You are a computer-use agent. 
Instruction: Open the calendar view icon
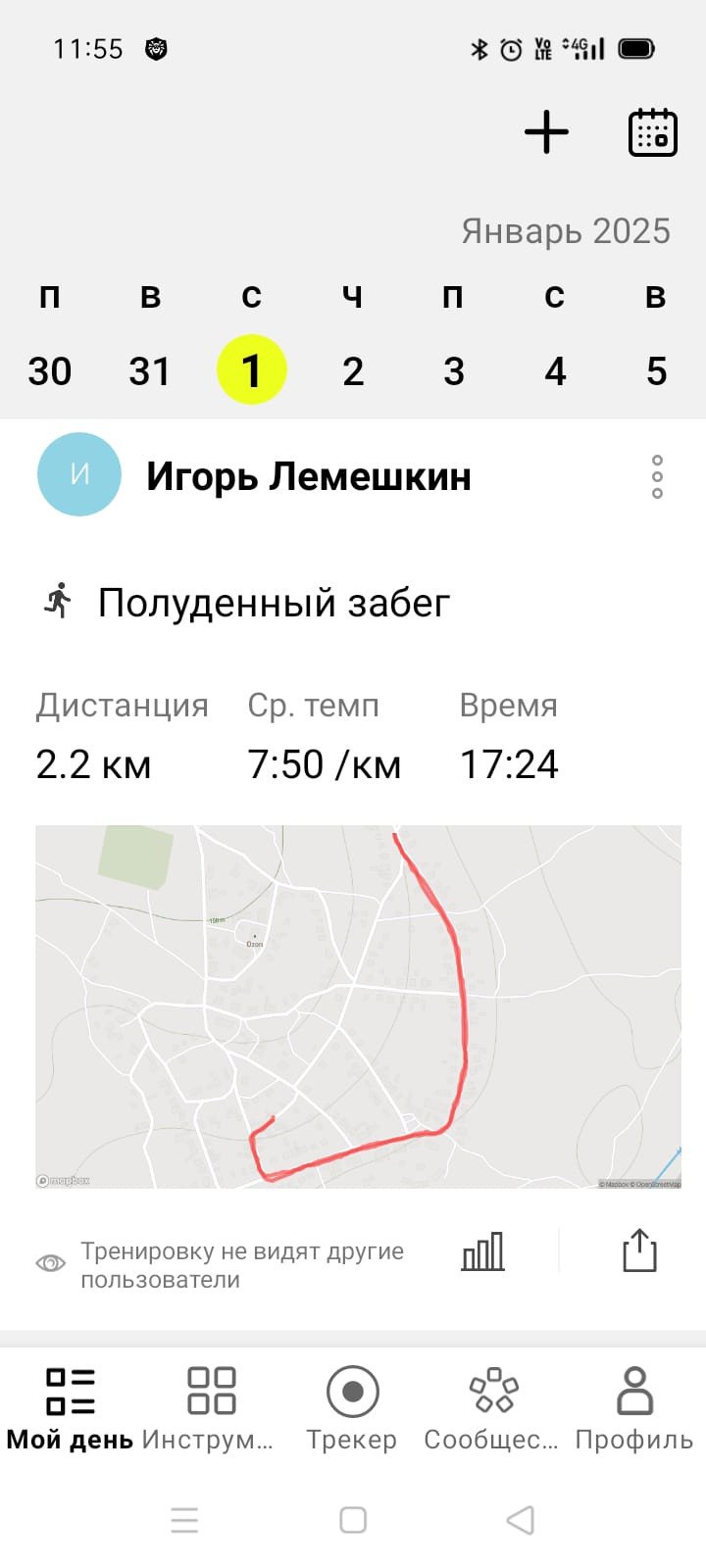[652, 132]
